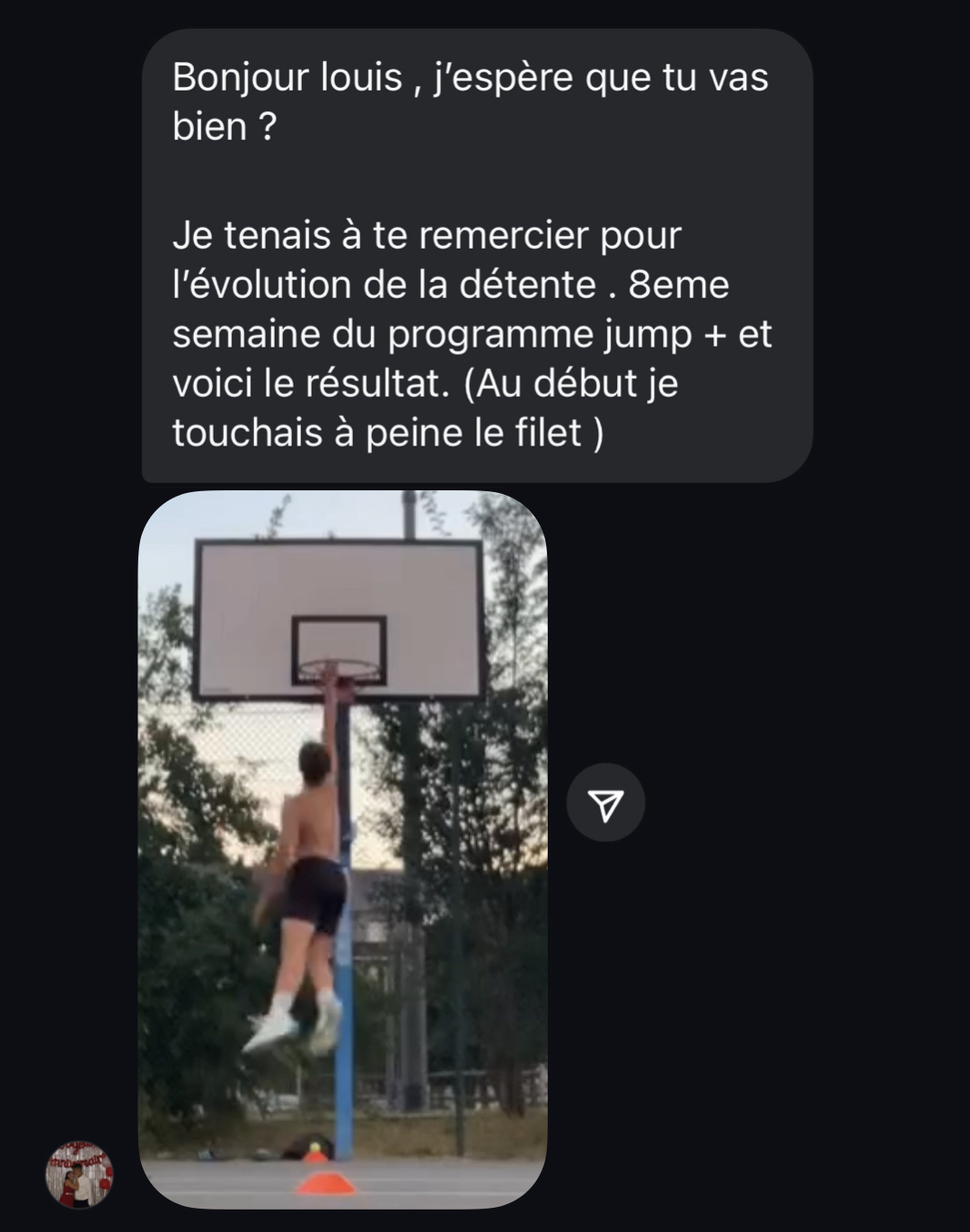970x1232 pixels.
Task: Open the basketball dunk video message
Action: point(342,849)
